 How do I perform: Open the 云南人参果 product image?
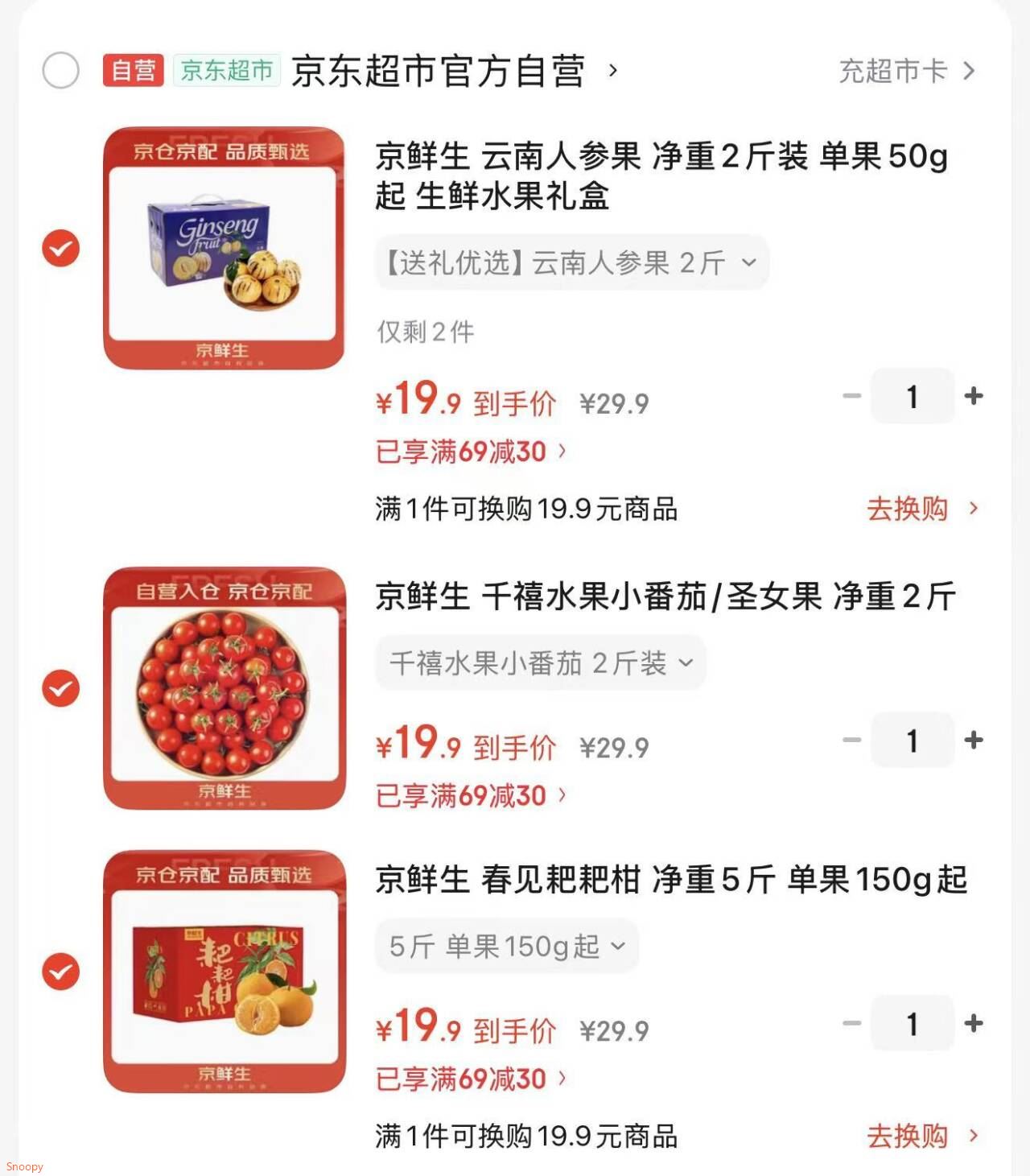click(x=224, y=248)
